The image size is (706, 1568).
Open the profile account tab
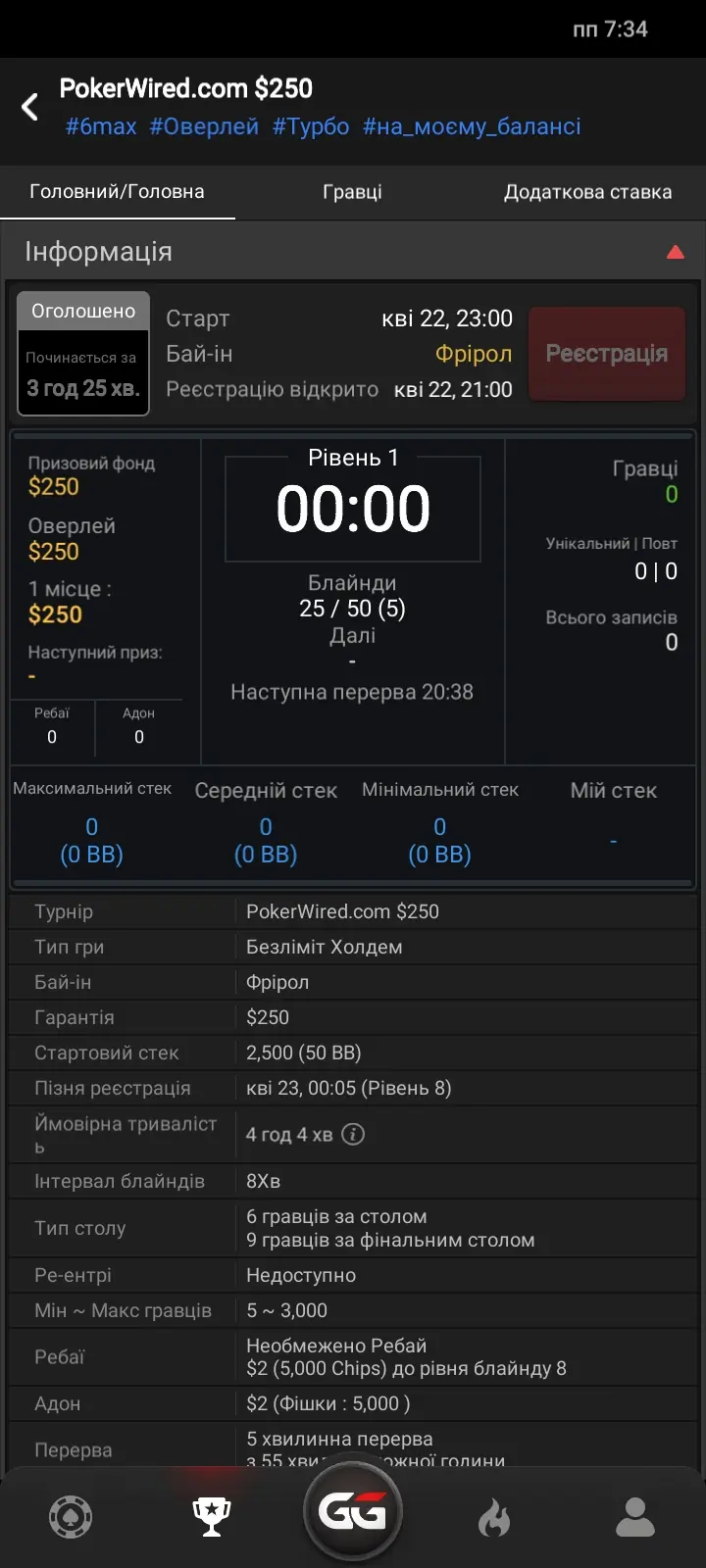634,1517
